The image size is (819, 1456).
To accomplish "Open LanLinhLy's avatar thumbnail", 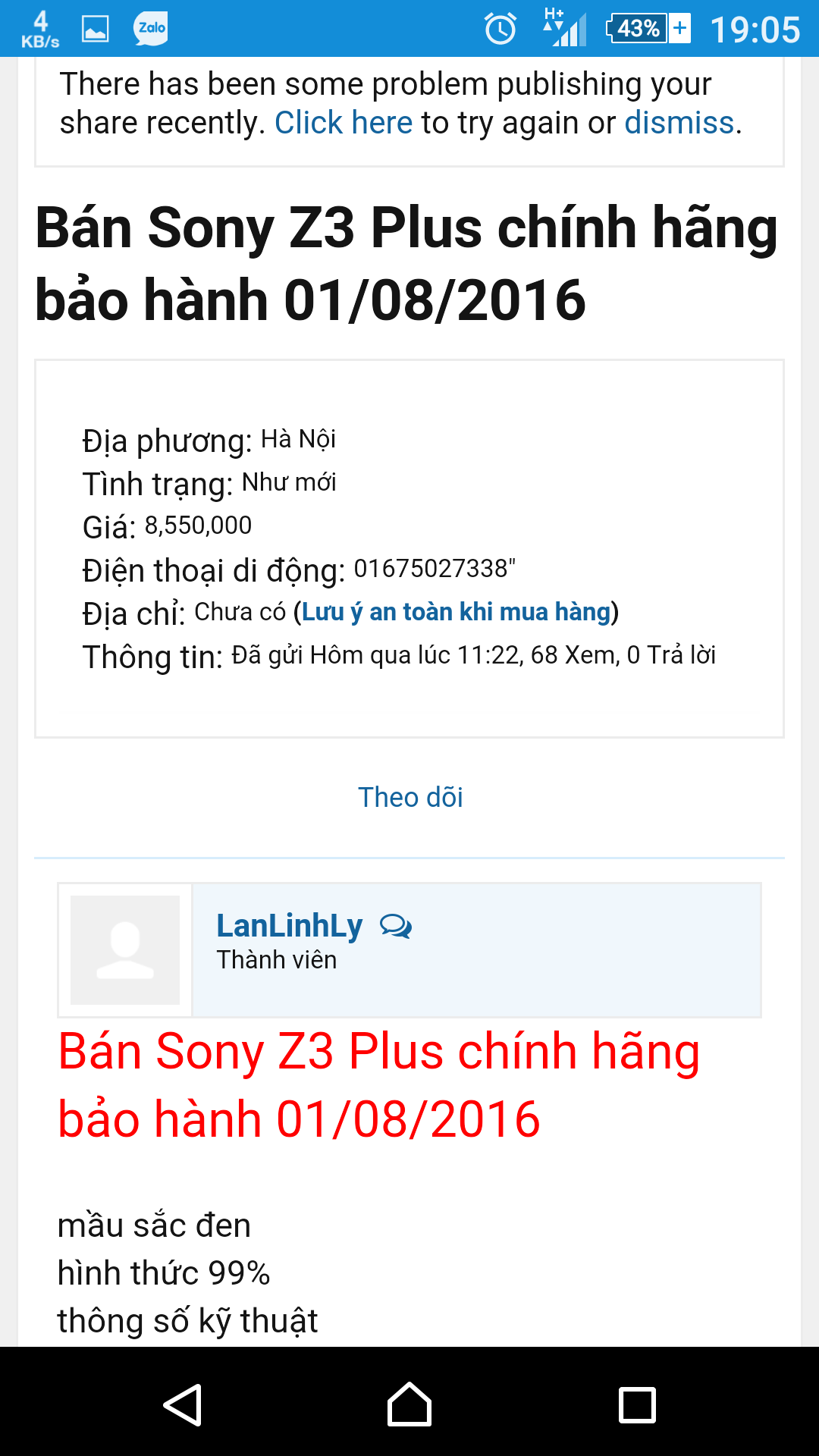I will [125, 950].
